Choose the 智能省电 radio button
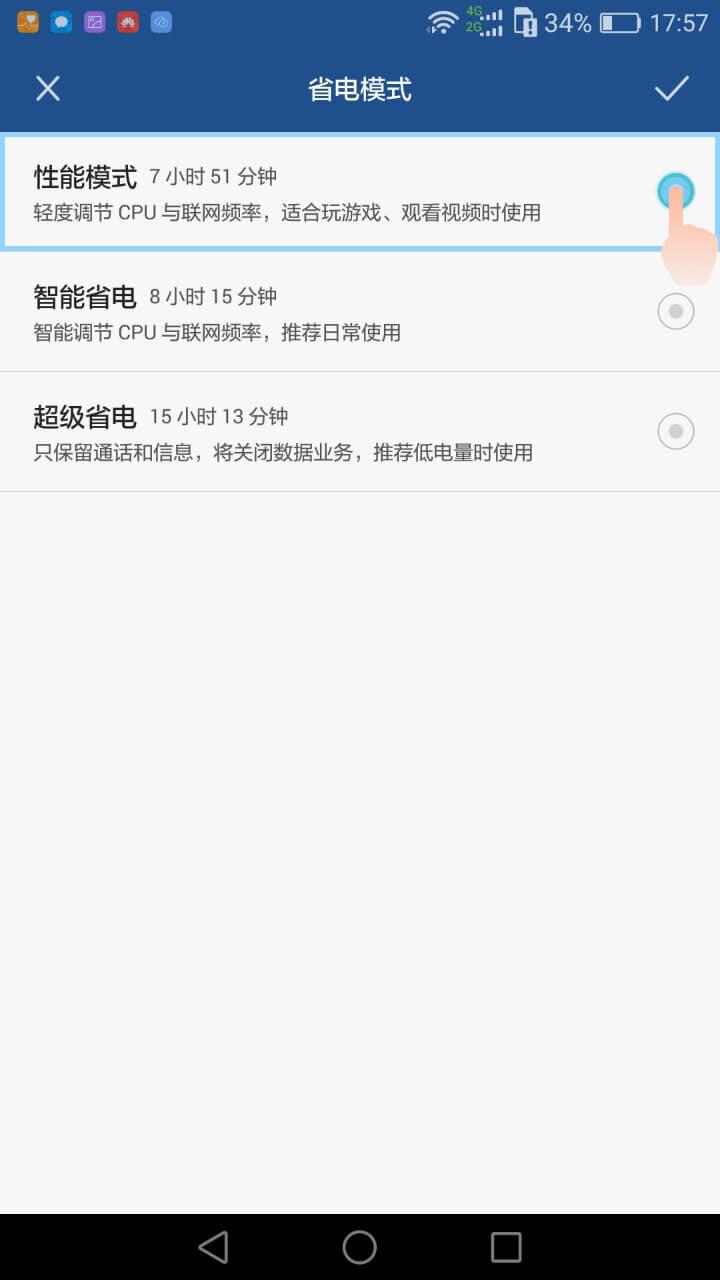 click(675, 311)
